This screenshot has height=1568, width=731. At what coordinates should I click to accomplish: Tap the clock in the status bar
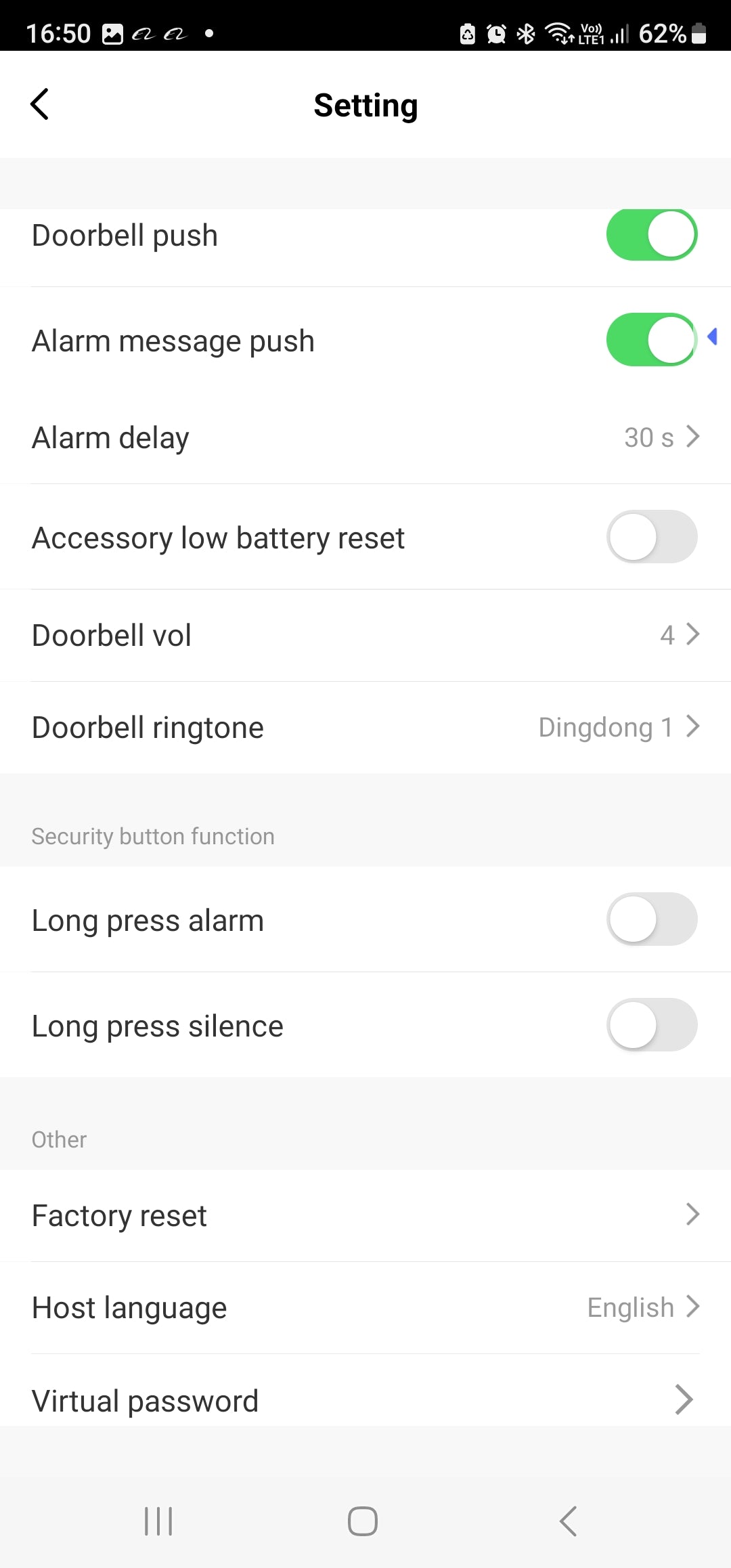tap(58, 32)
